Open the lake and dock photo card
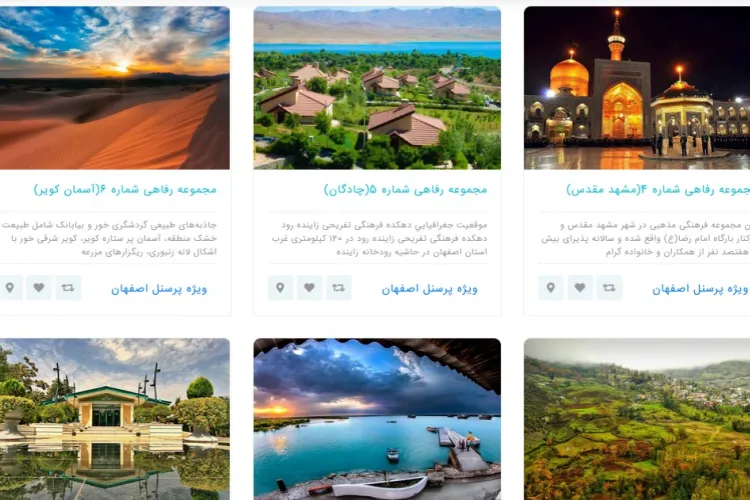 [377, 419]
